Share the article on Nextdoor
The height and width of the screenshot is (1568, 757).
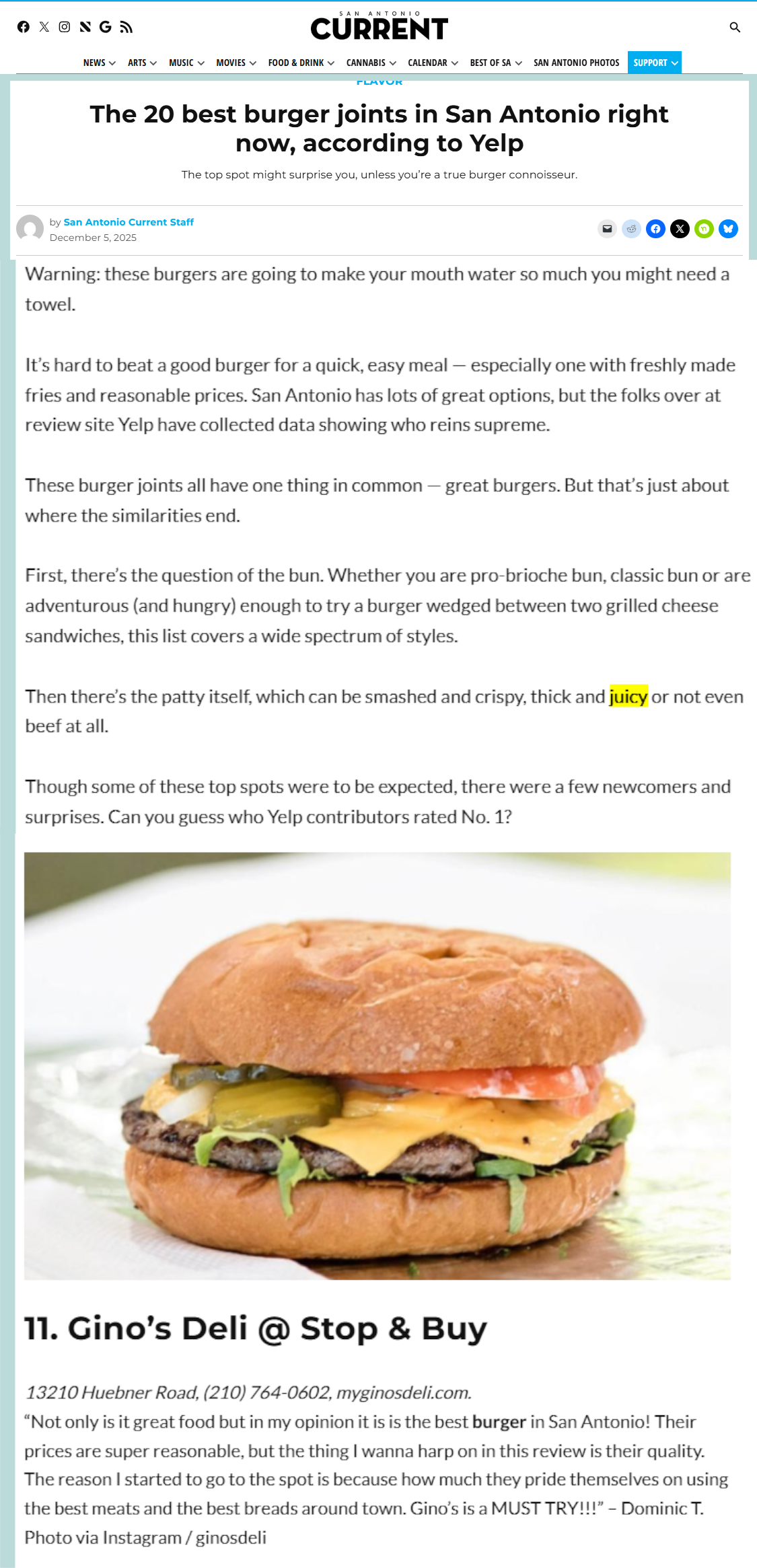704,229
